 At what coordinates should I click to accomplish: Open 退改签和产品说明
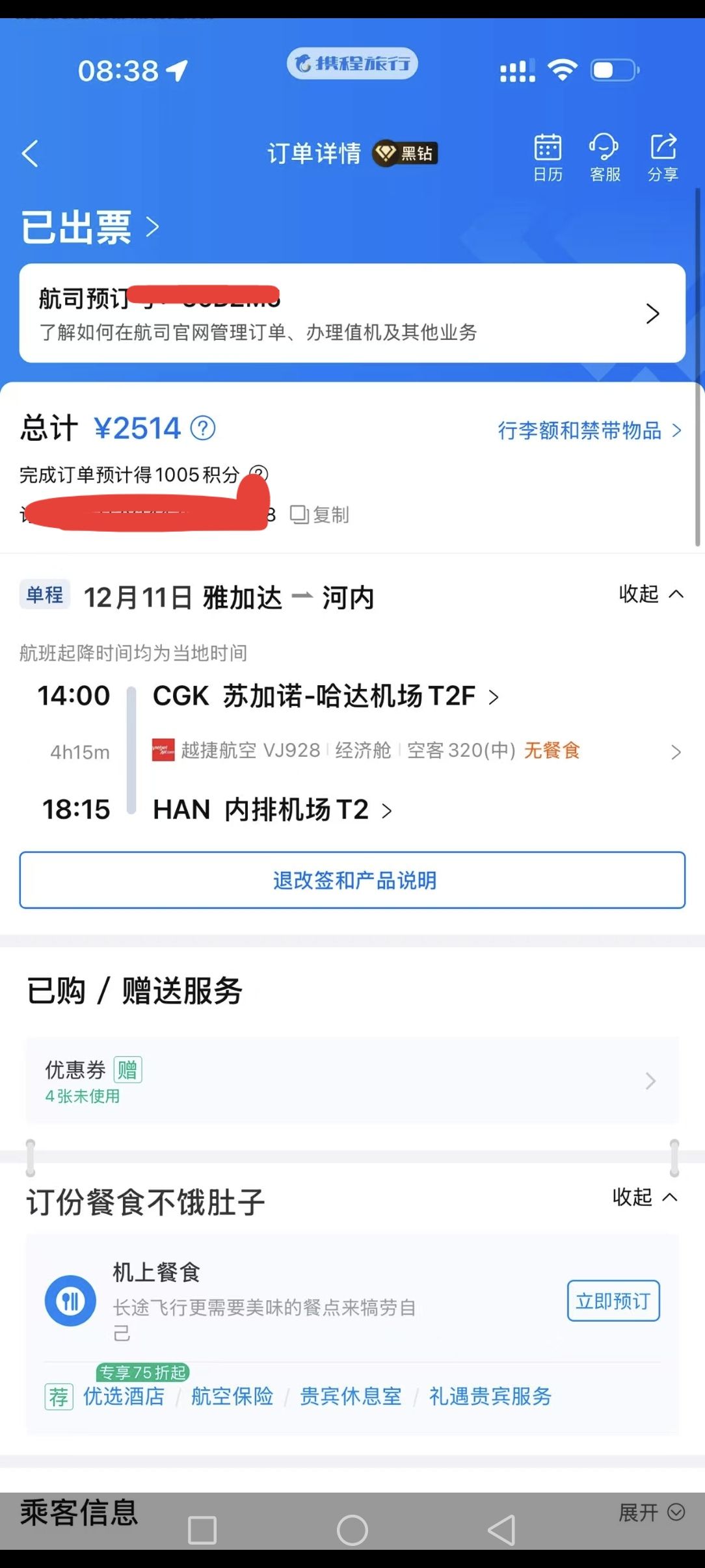pyautogui.click(x=352, y=880)
